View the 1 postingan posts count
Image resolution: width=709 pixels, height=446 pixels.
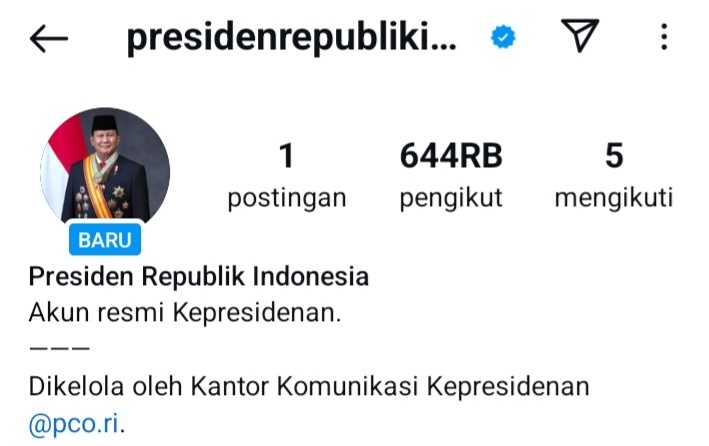click(x=287, y=175)
